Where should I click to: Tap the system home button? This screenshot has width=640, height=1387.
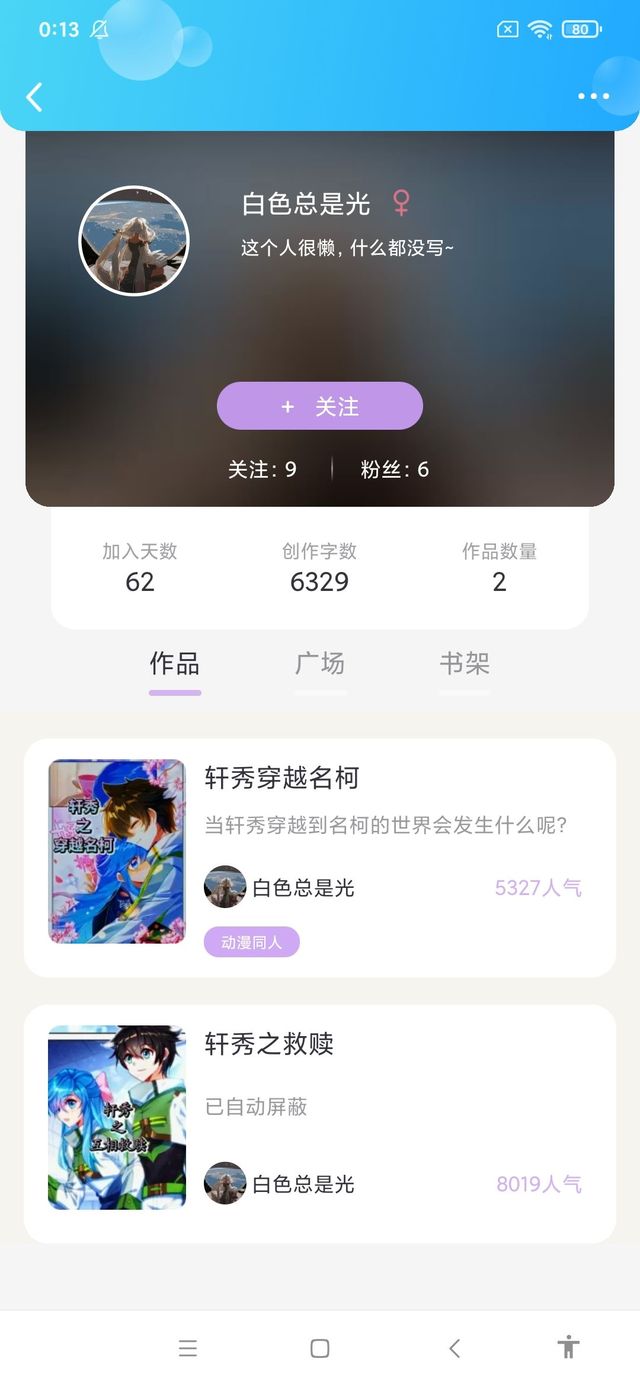[x=320, y=1348]
